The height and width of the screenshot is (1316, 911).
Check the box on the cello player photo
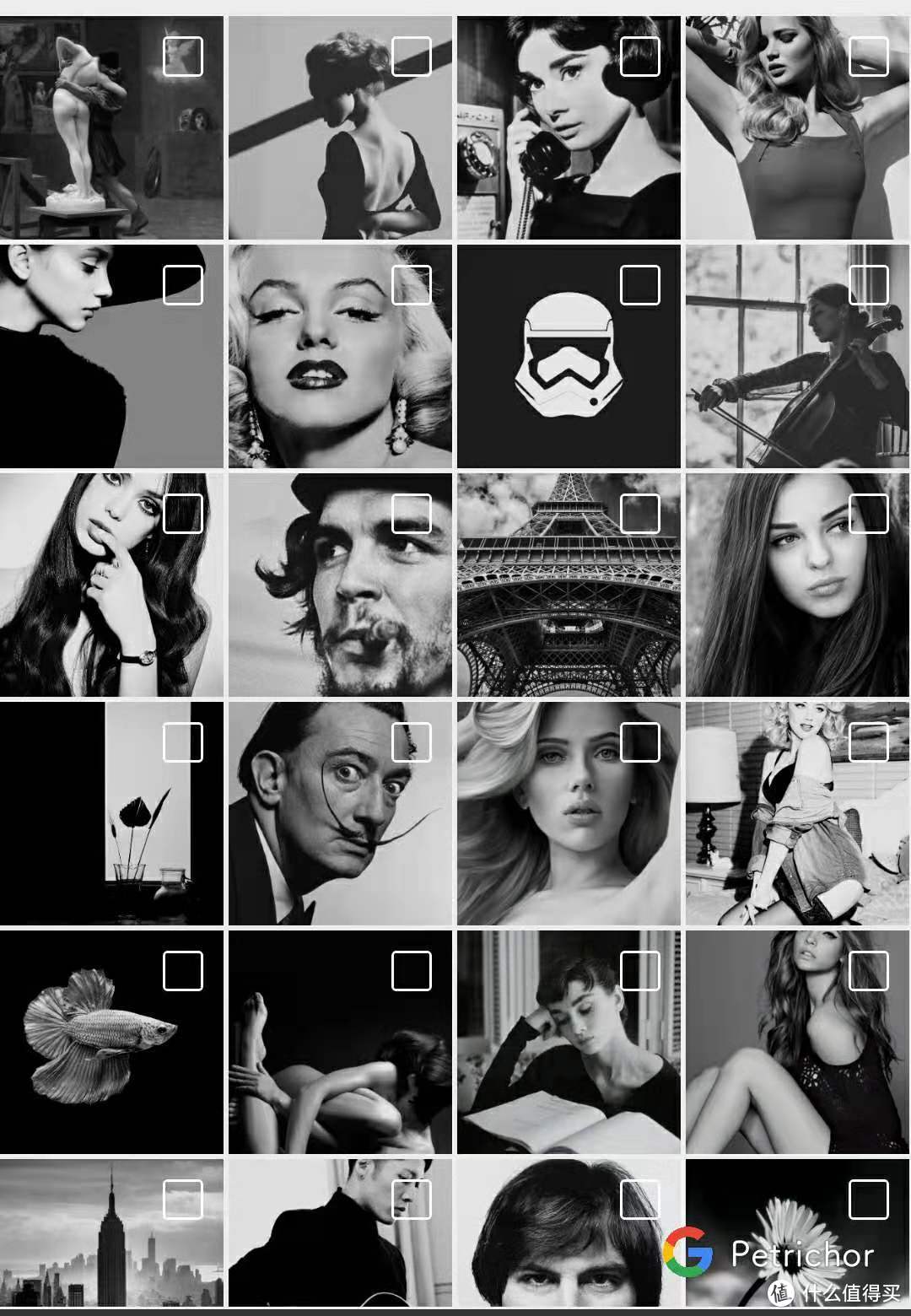point(869,285)
